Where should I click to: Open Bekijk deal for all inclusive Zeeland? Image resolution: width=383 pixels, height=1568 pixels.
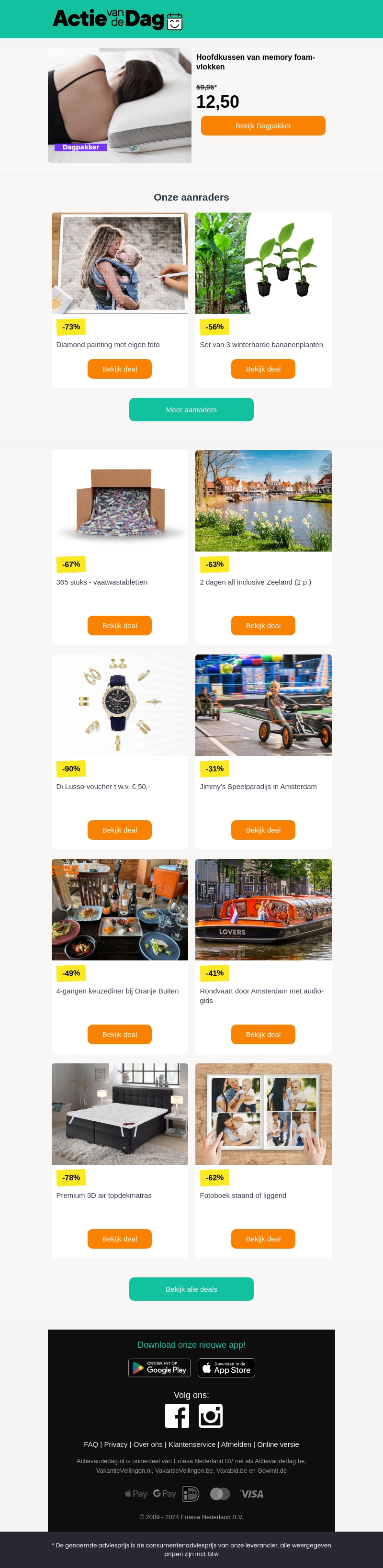263,626
